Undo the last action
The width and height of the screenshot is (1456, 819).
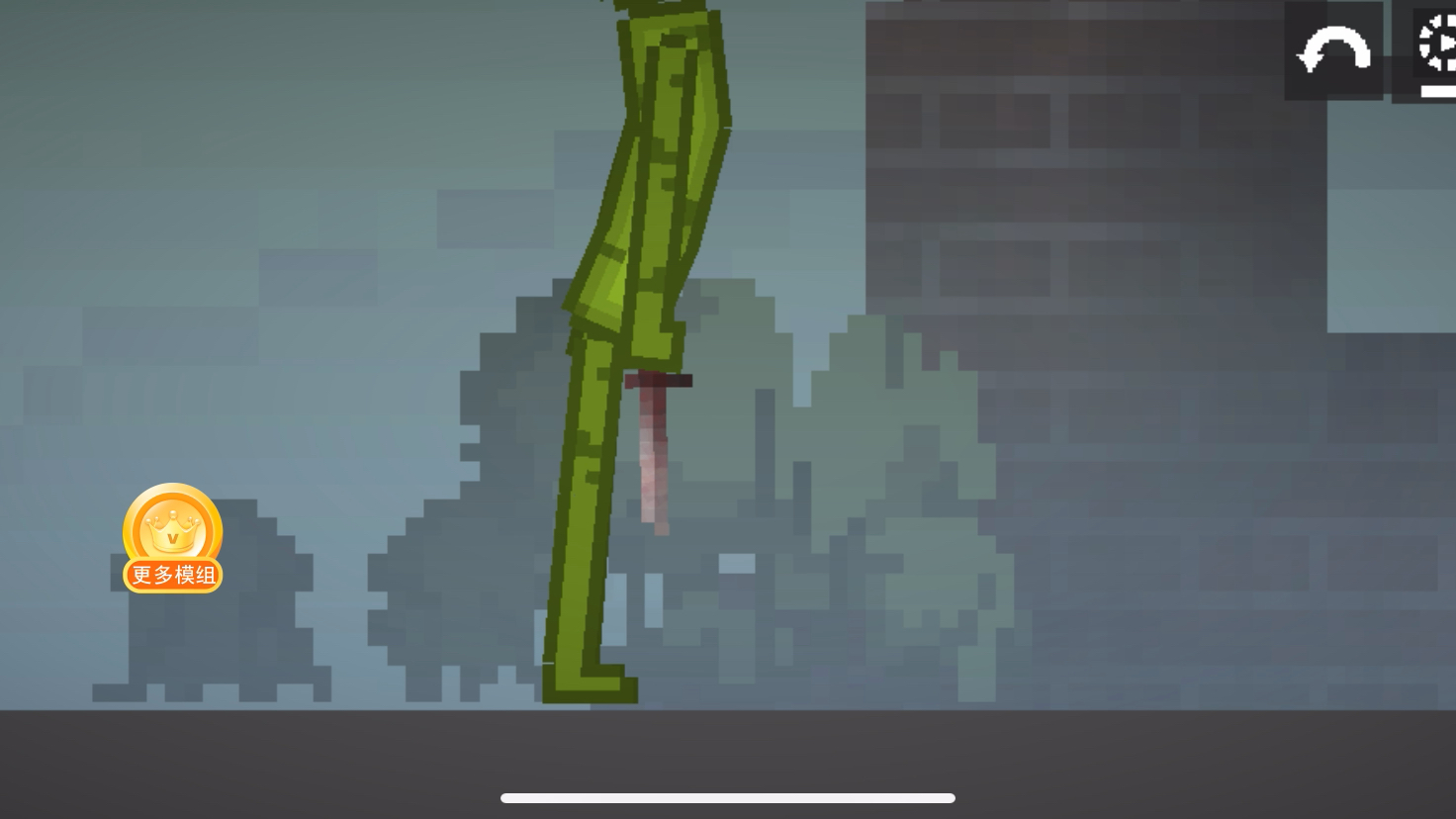tap(1333, 50)
